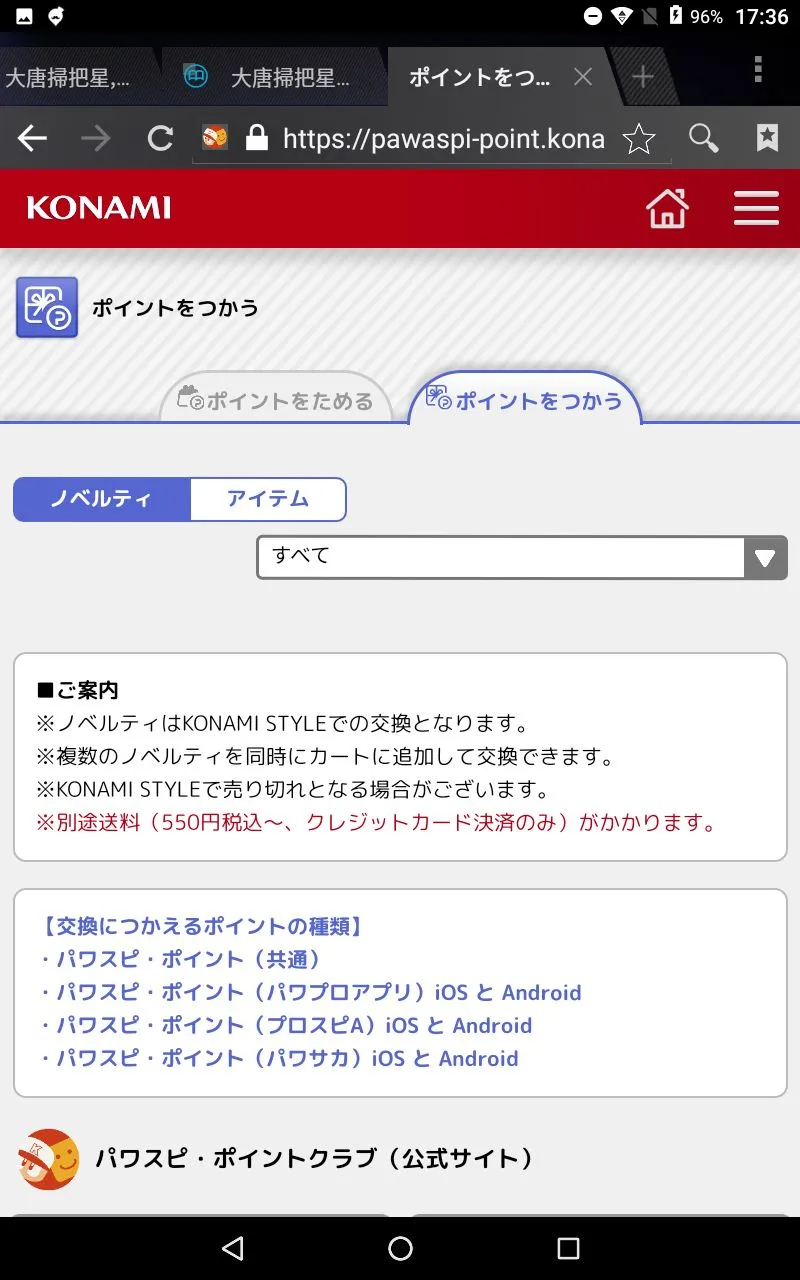Close the ポイントをつ… tab
This screenshot has height=1280, width=800.
click(x=583, y=77)
